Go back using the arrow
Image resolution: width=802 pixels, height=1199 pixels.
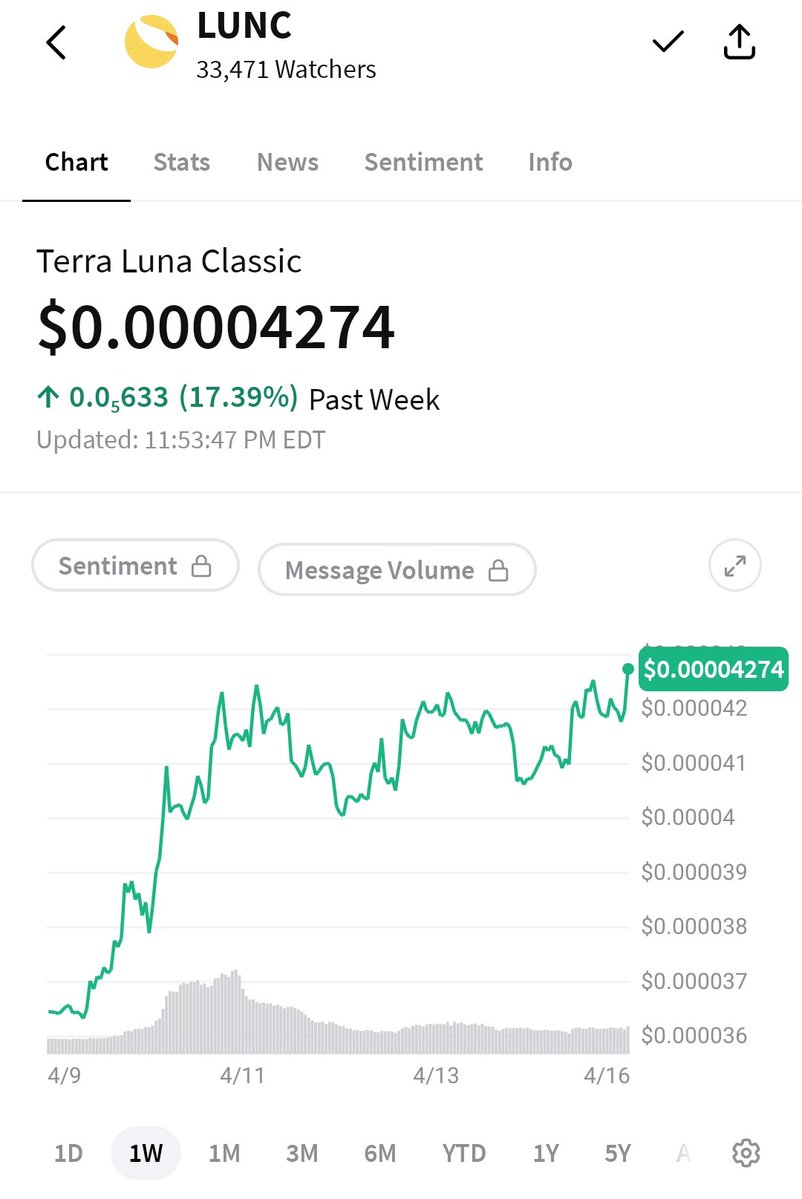pos(56,43)
